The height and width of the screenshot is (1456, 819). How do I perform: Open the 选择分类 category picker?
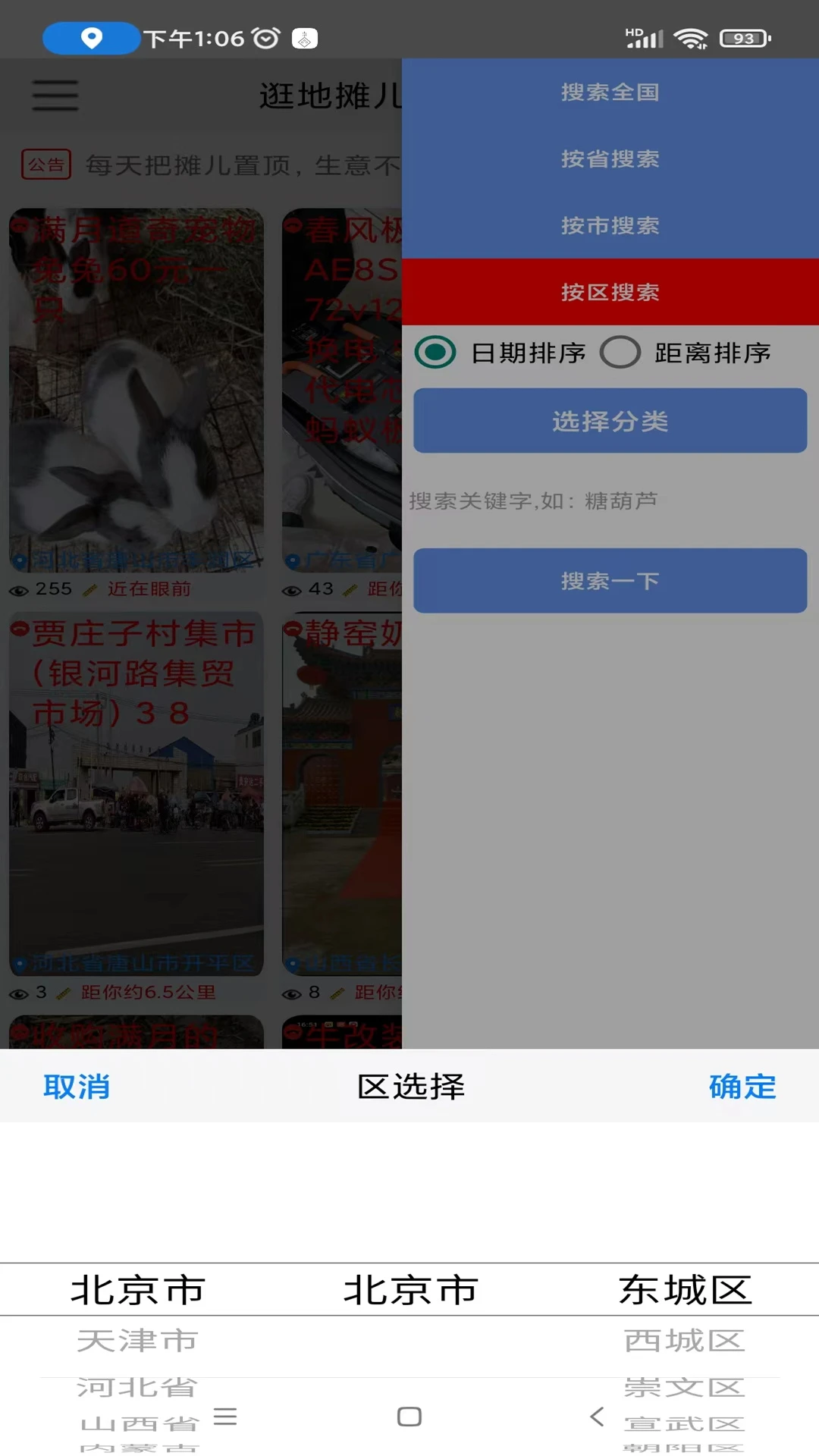pos(610,421)
